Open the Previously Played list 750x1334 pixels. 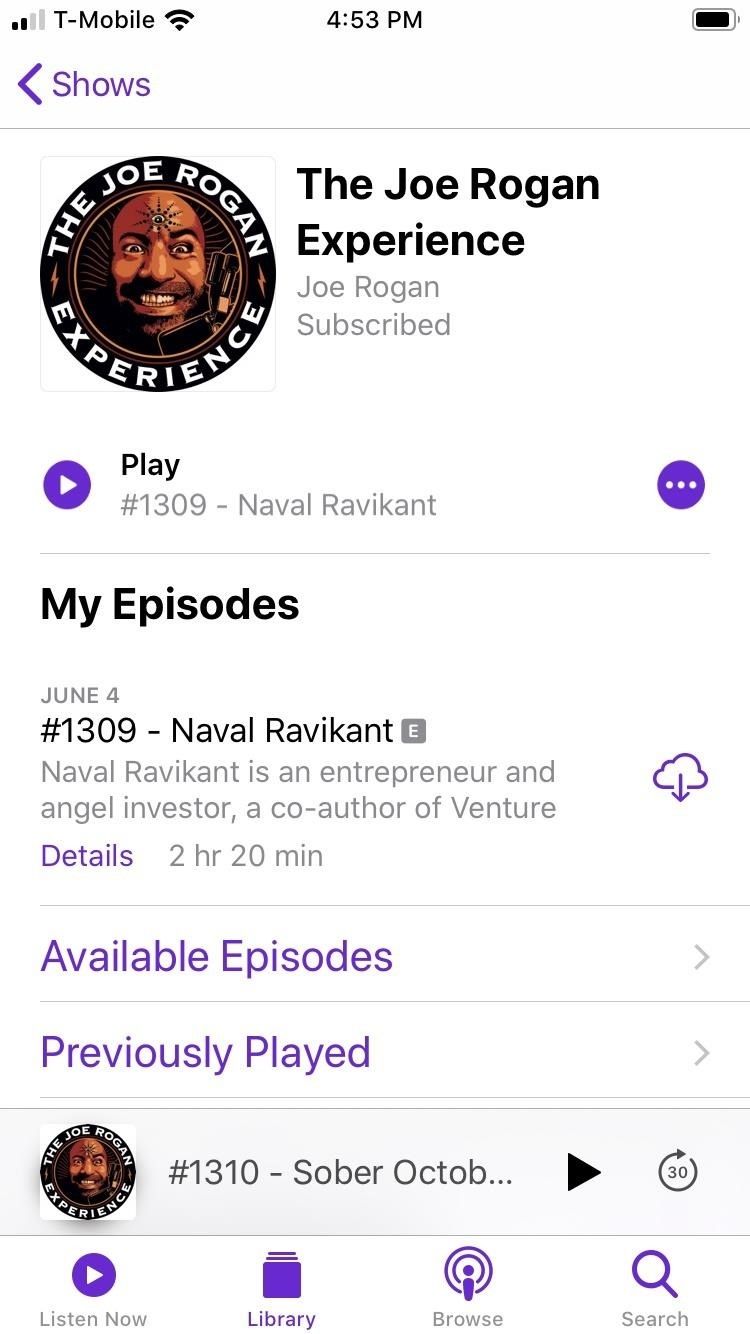pos(375,1053)
